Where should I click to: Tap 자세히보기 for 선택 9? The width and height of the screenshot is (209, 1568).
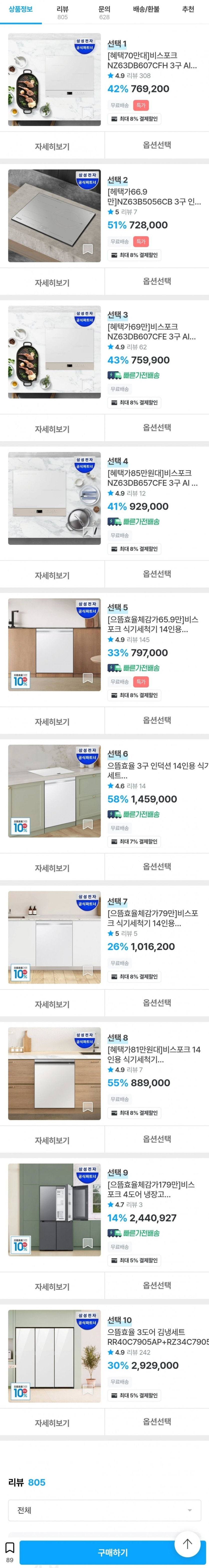click(52, 1287)
